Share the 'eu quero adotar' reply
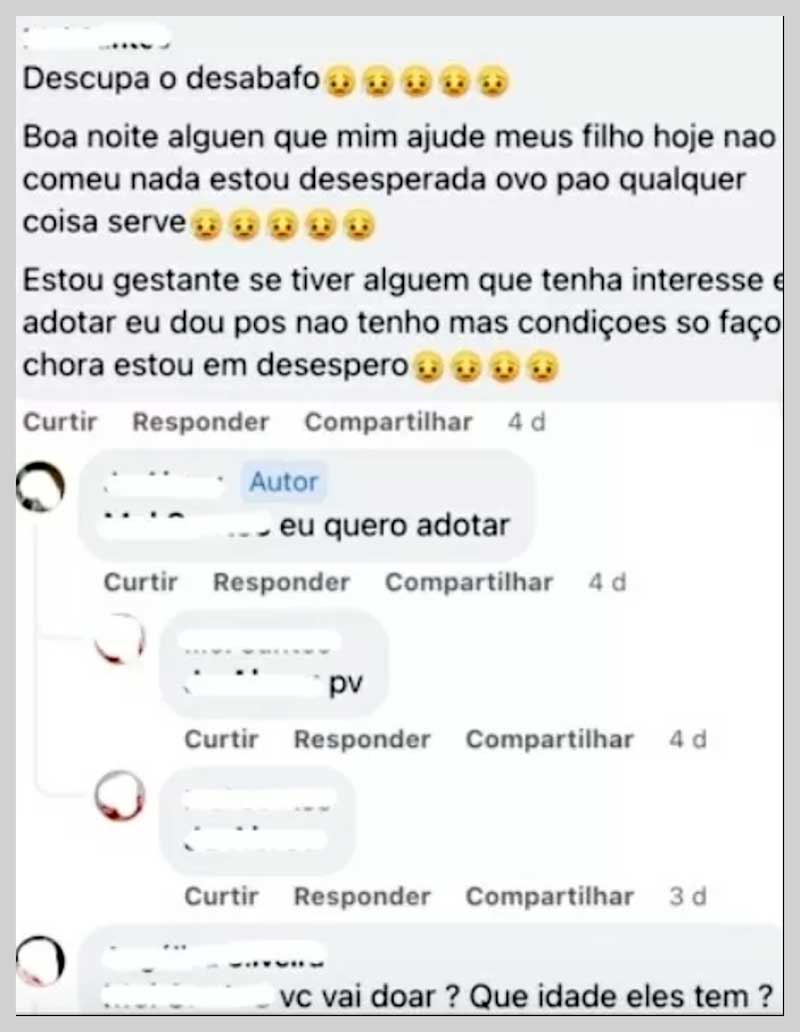The image size is (800, 1032). (469, 583)
